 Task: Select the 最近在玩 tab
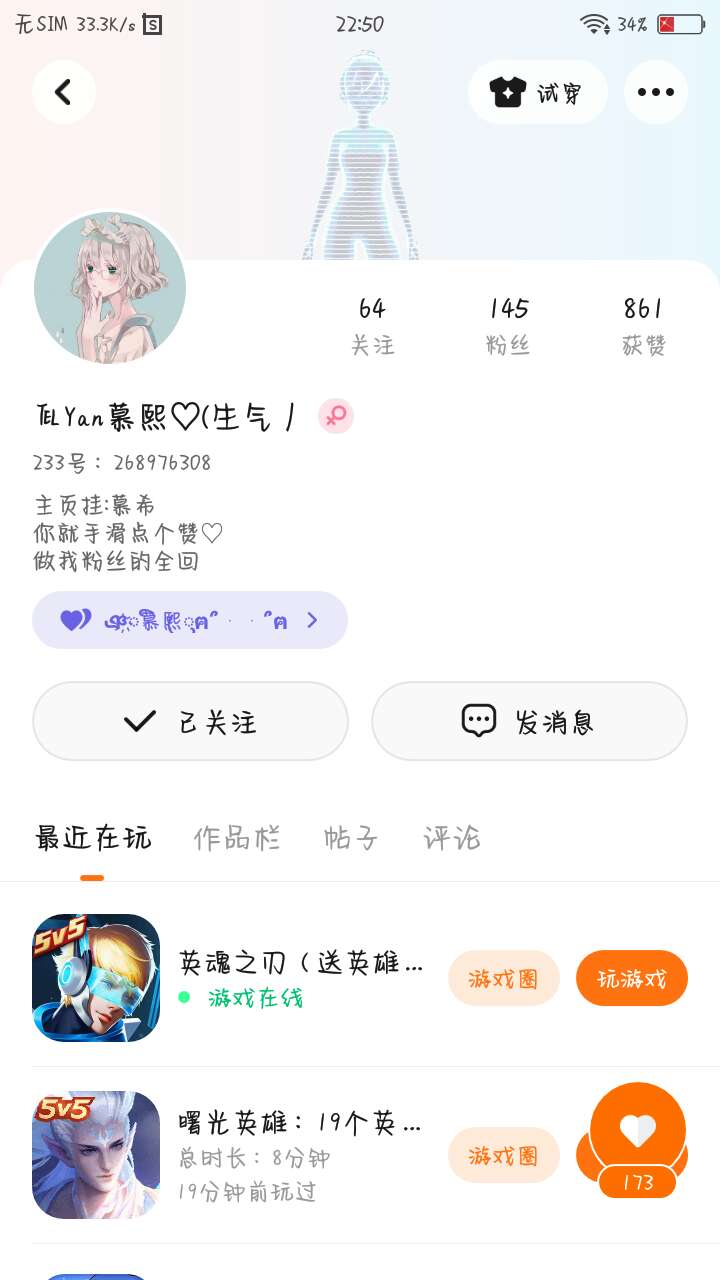point(93,838)
